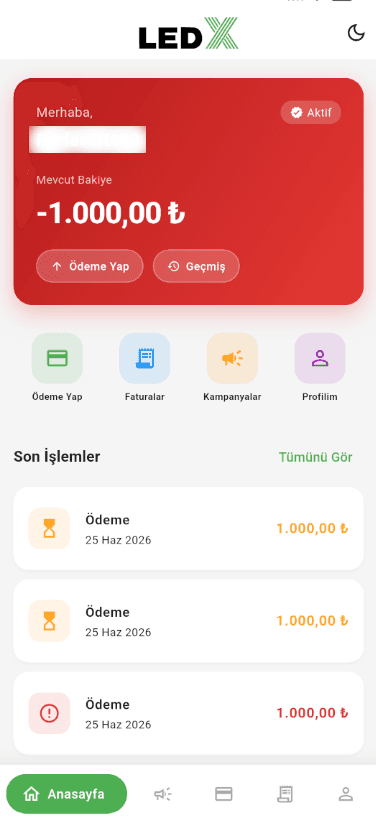The height and width of the screenshot is (832, 376).
Task: Open Geçmiş history from balance card
Action: tap(196, 266)
